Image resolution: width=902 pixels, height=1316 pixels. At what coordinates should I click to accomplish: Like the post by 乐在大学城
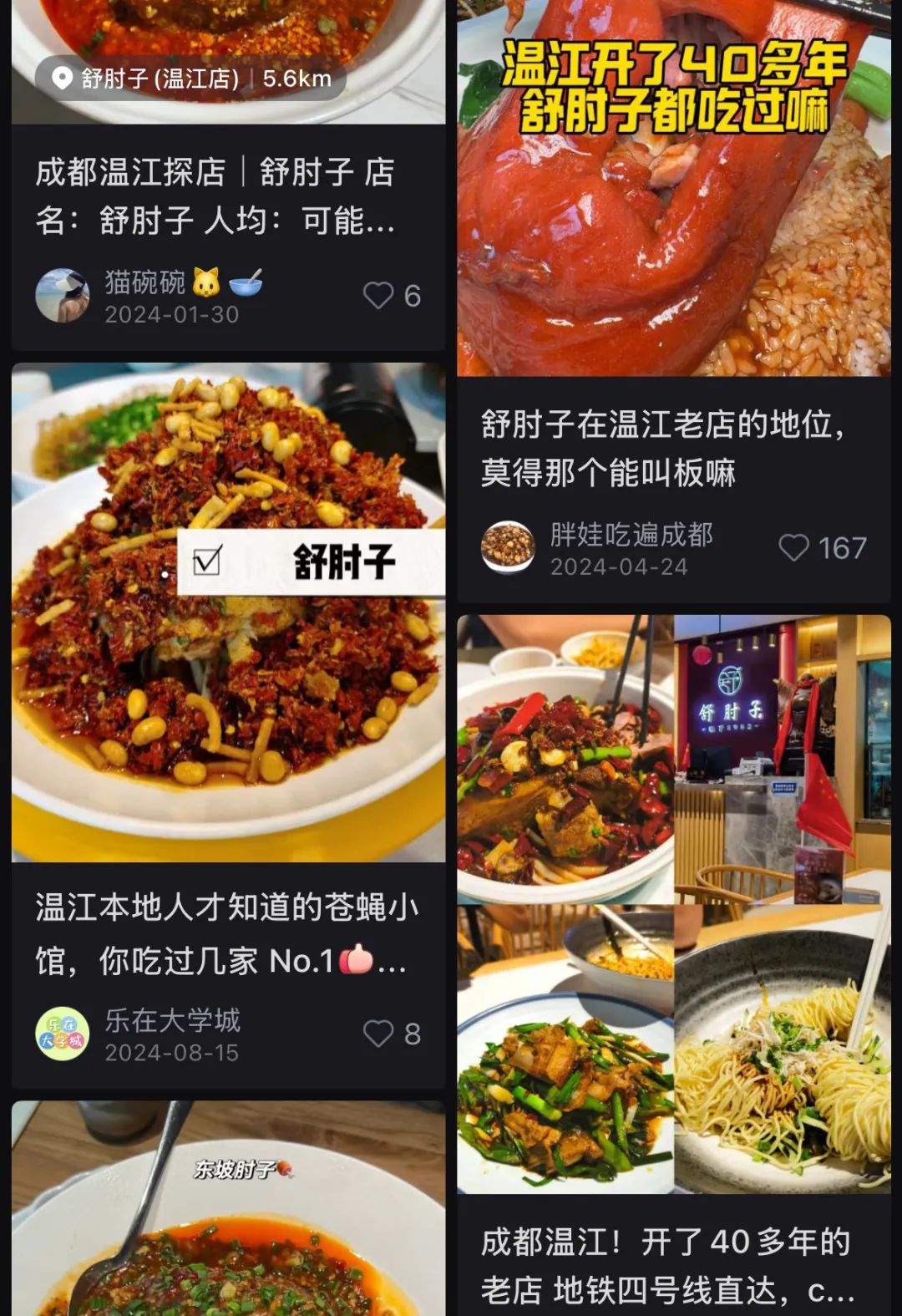tap(378, 1034)
